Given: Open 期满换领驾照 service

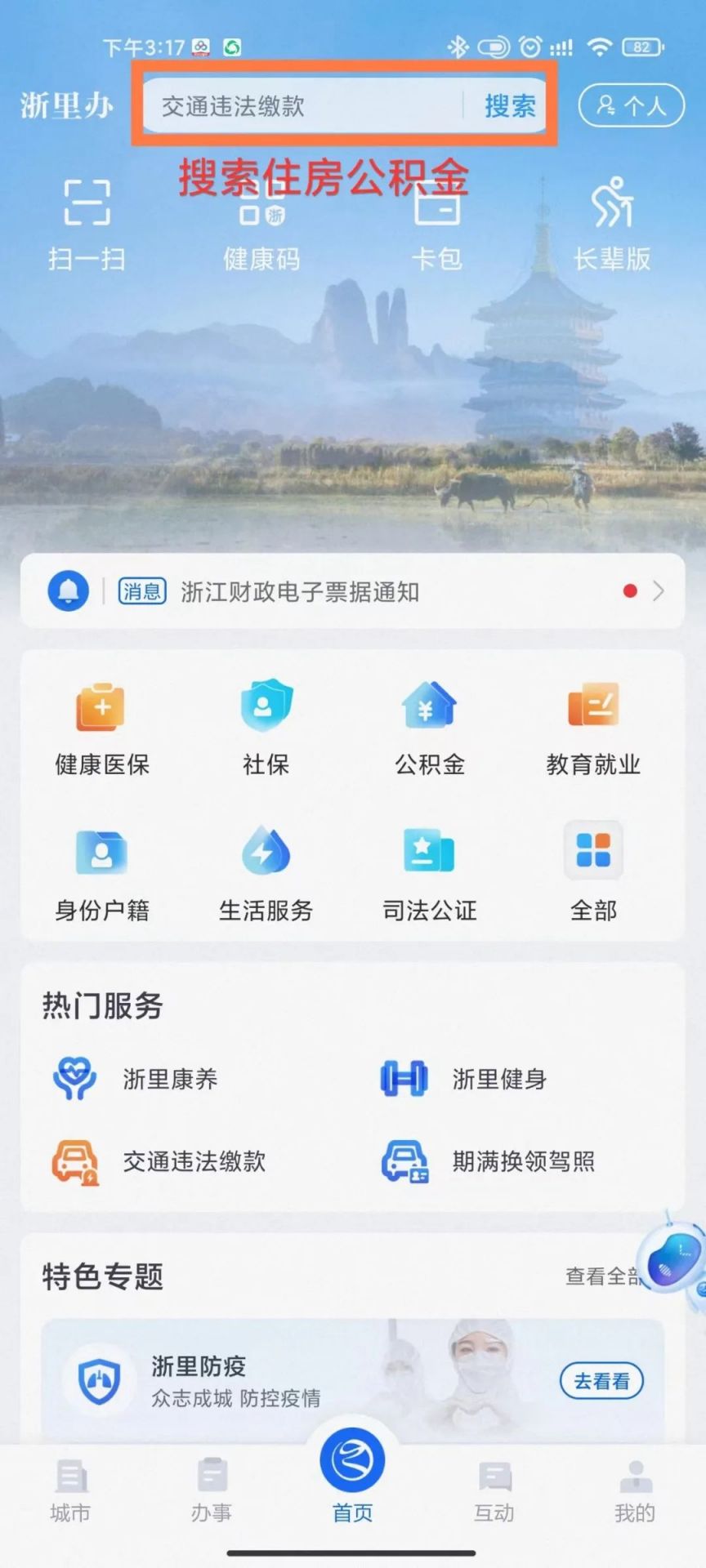Looking at the screenshot, I should [489, 1161].
